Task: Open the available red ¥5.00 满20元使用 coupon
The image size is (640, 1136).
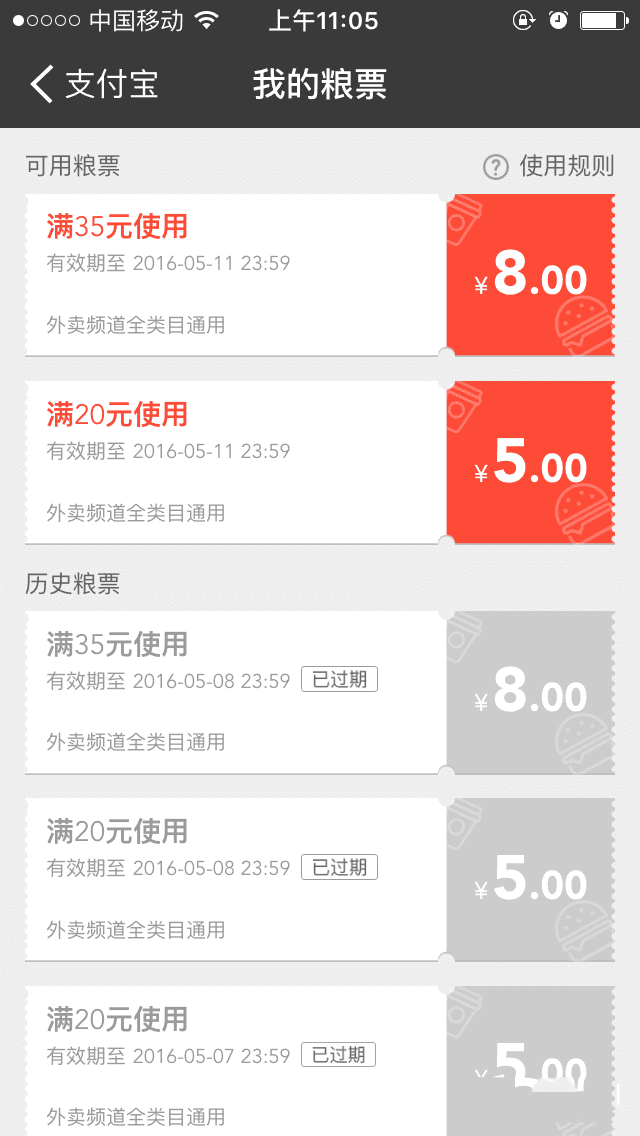Action: point(320,462)
